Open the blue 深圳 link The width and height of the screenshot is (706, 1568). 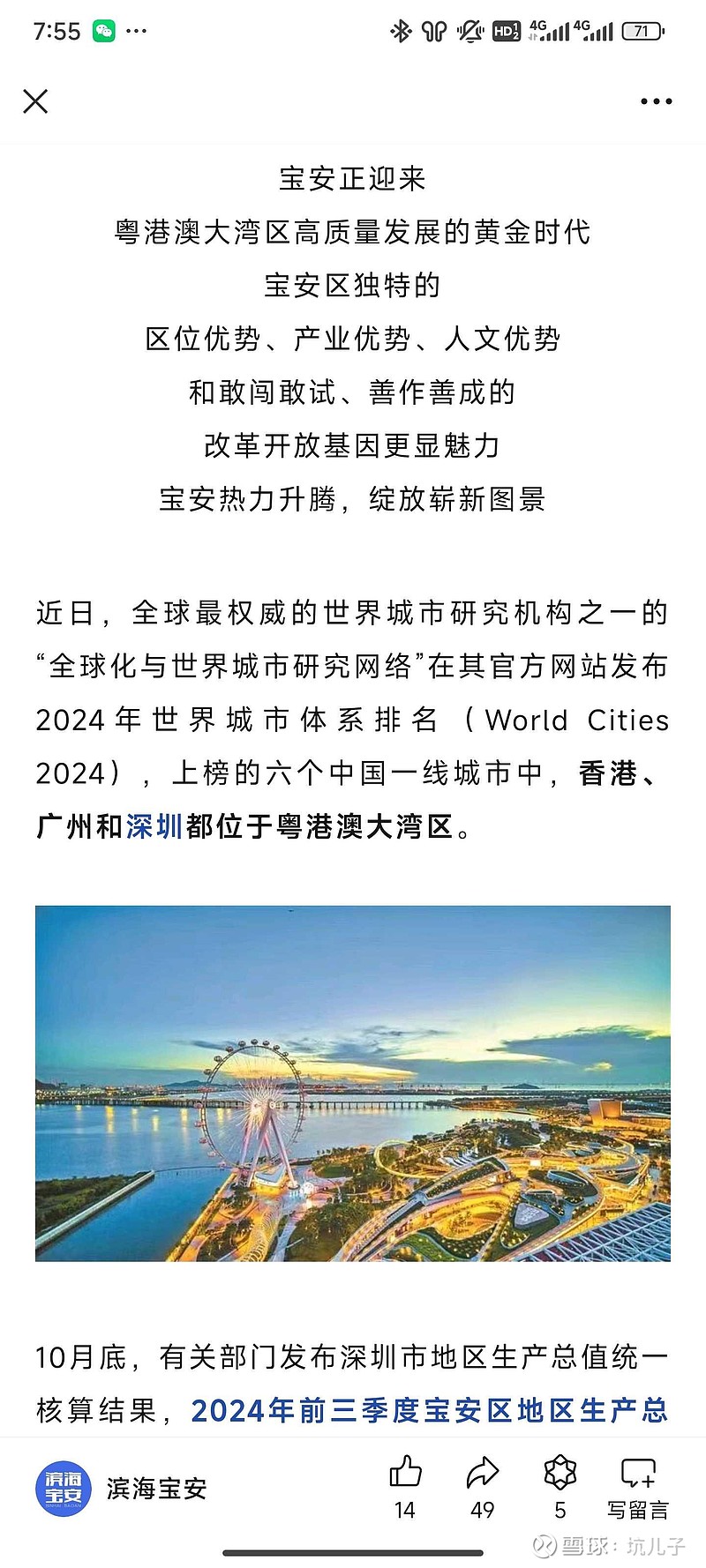pyautogui.click(x=154, y=826)
